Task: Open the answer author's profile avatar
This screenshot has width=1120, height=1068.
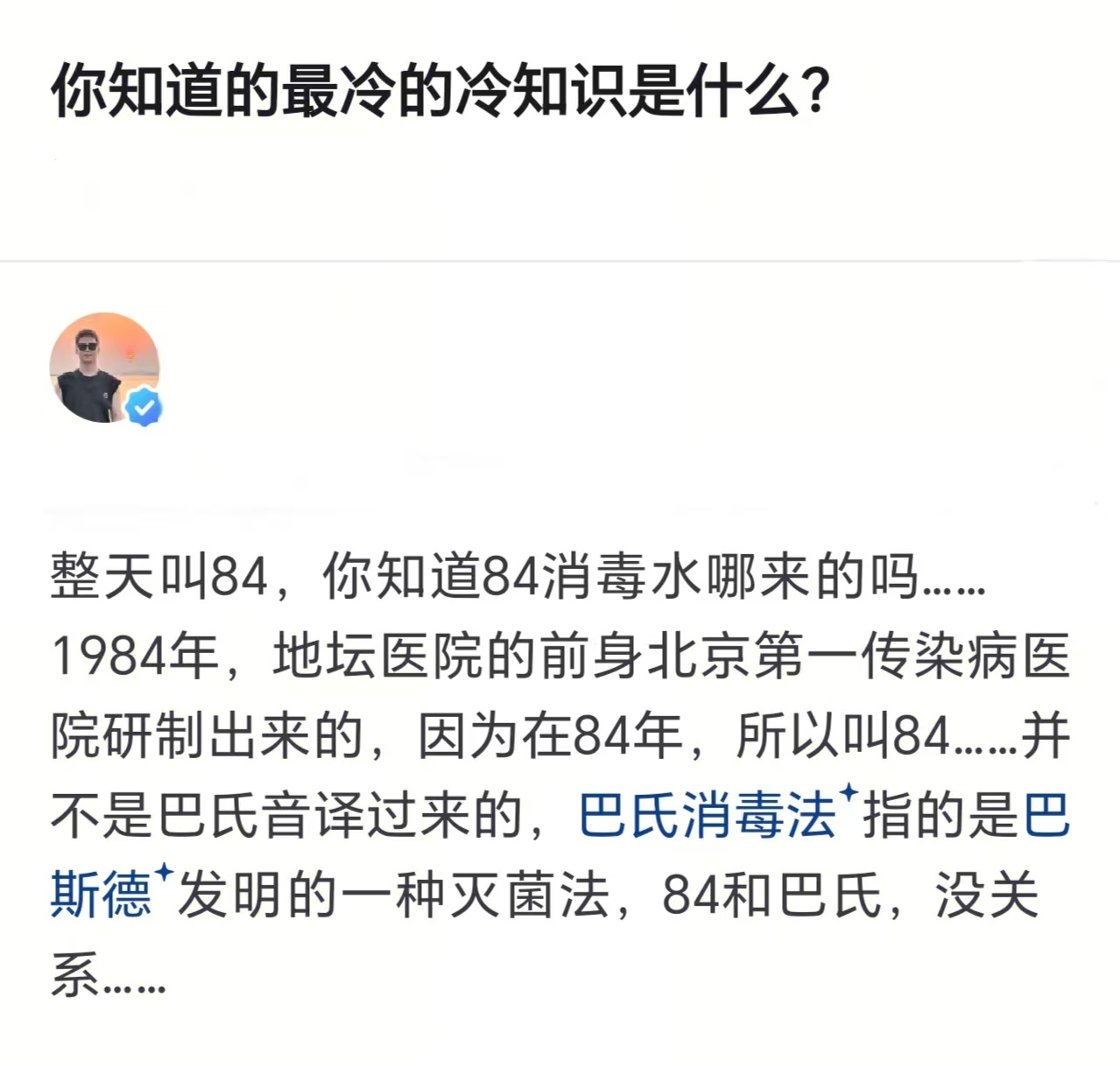Action: 104,368
